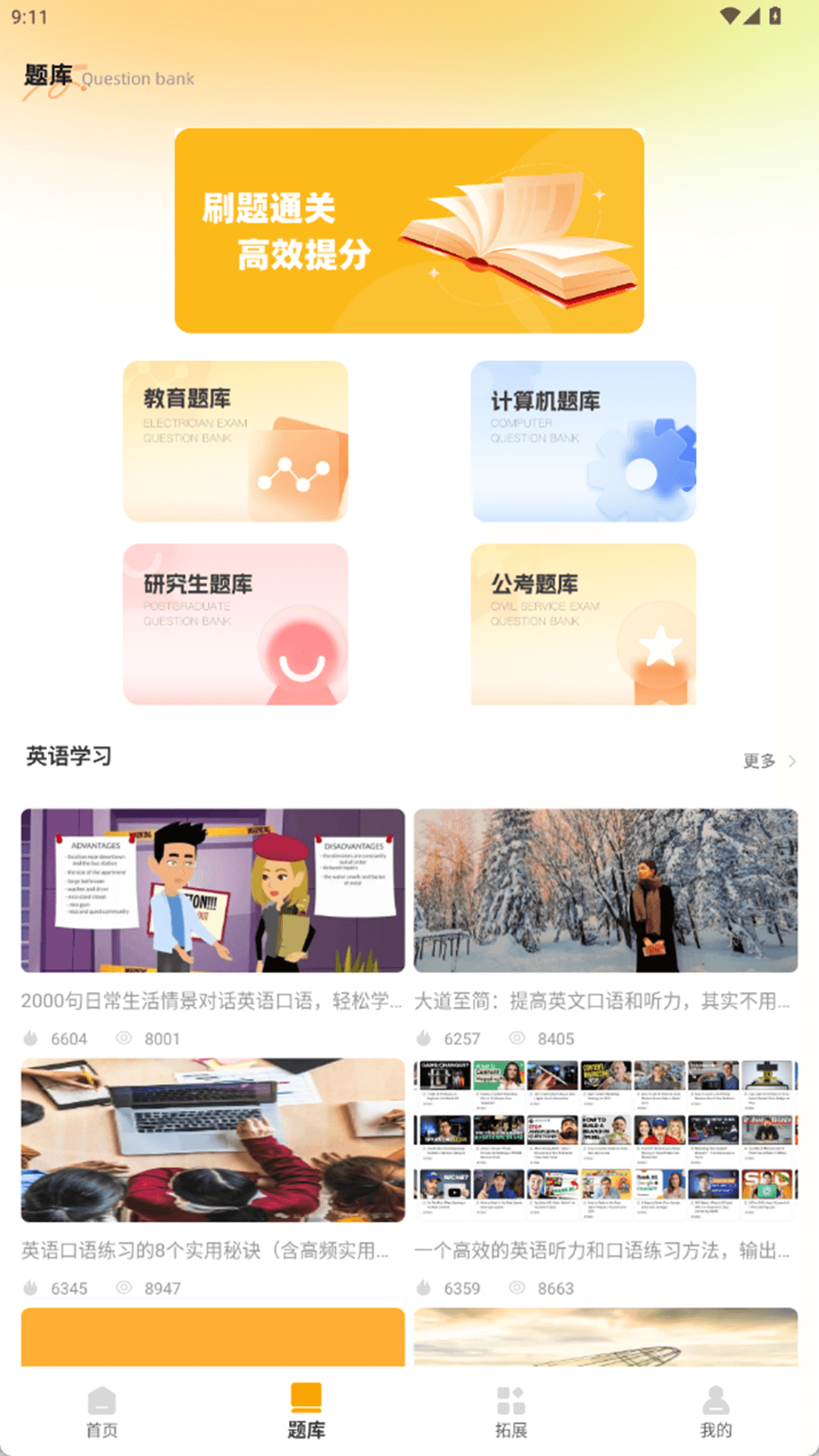This screenshot has width=819, height=1456.
Task: Click the eye icon next to 8405
Action: 516,1038
